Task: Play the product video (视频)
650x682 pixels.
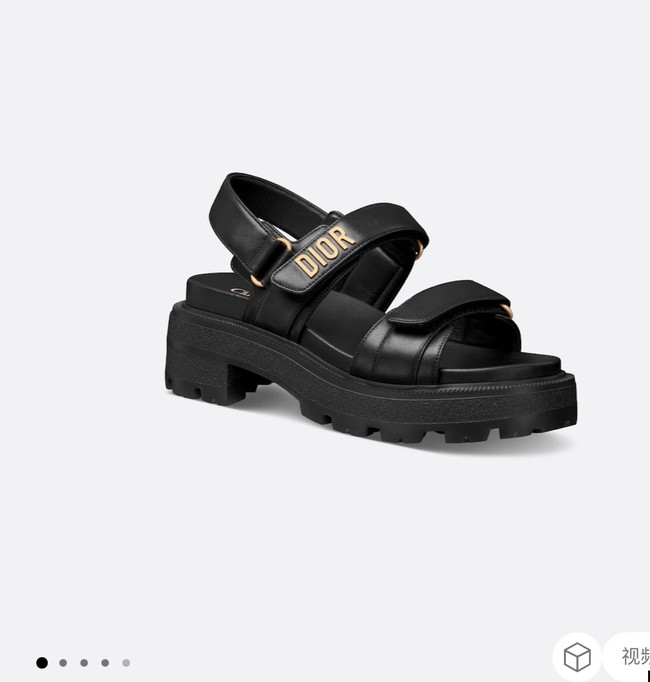Action: pos(632,657)
